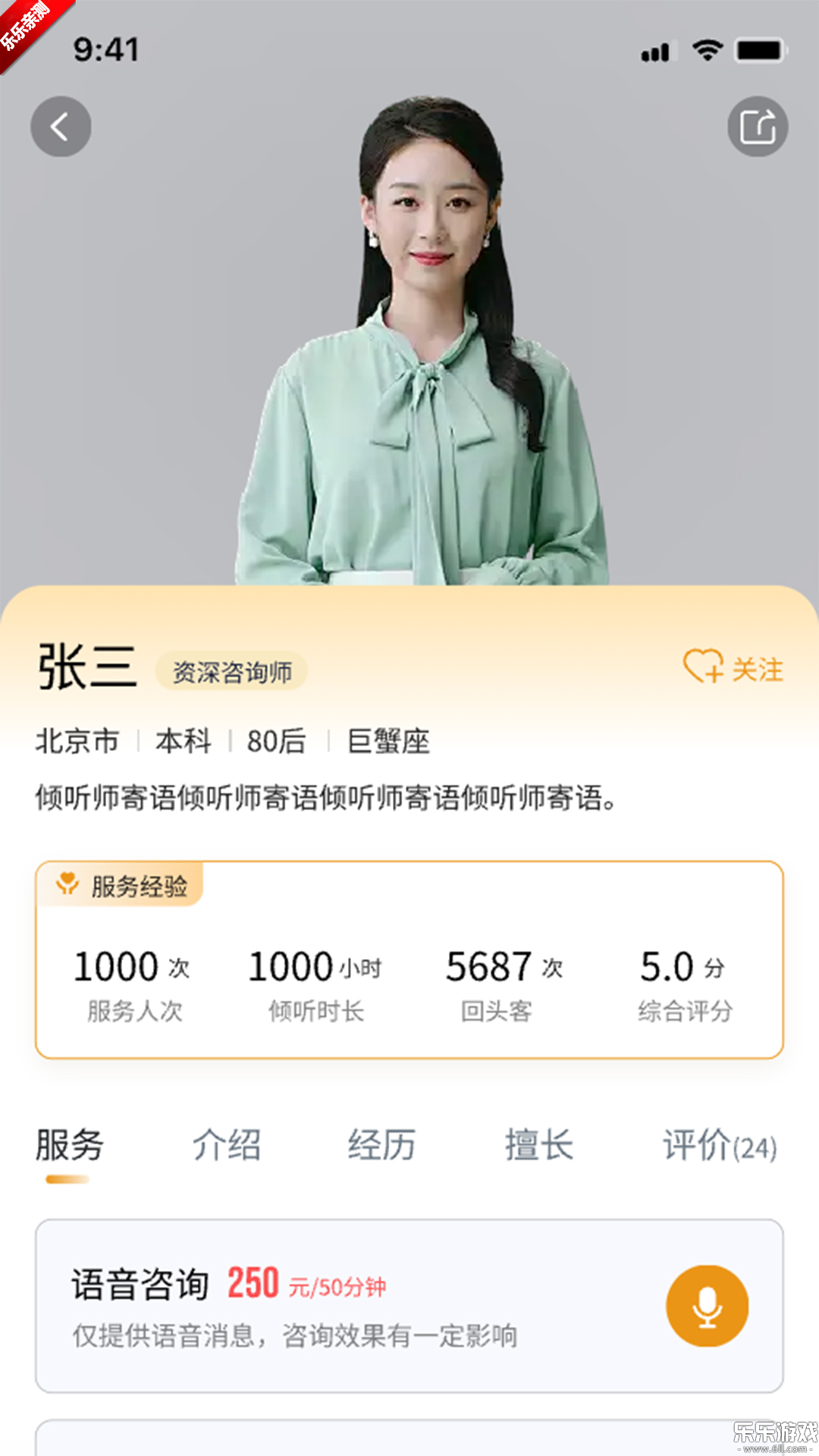Open the share icon at top right
This screenshot has height=1456, width=819.
point(758,126)
